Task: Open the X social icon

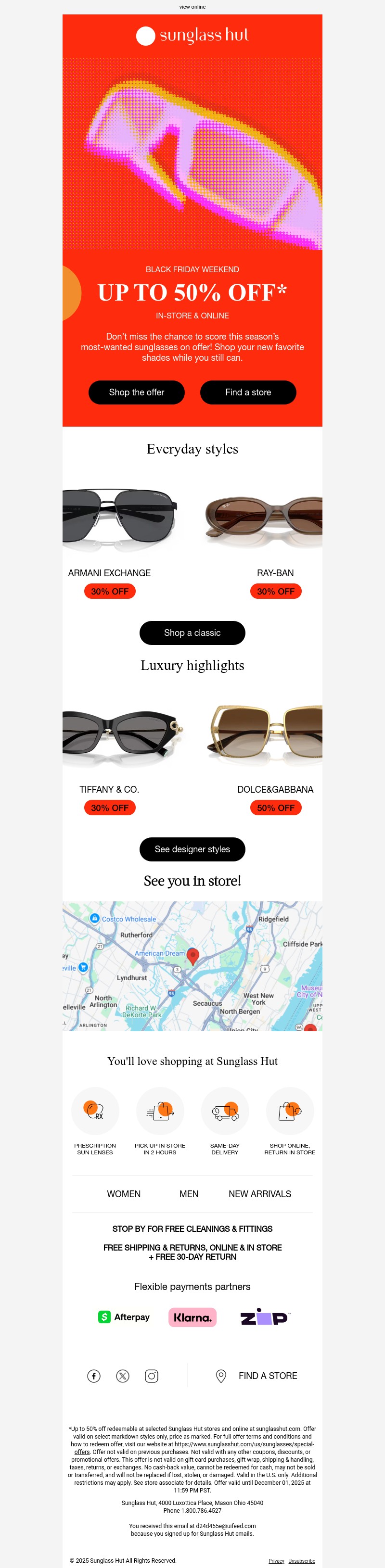Action: pos(122,1376)
